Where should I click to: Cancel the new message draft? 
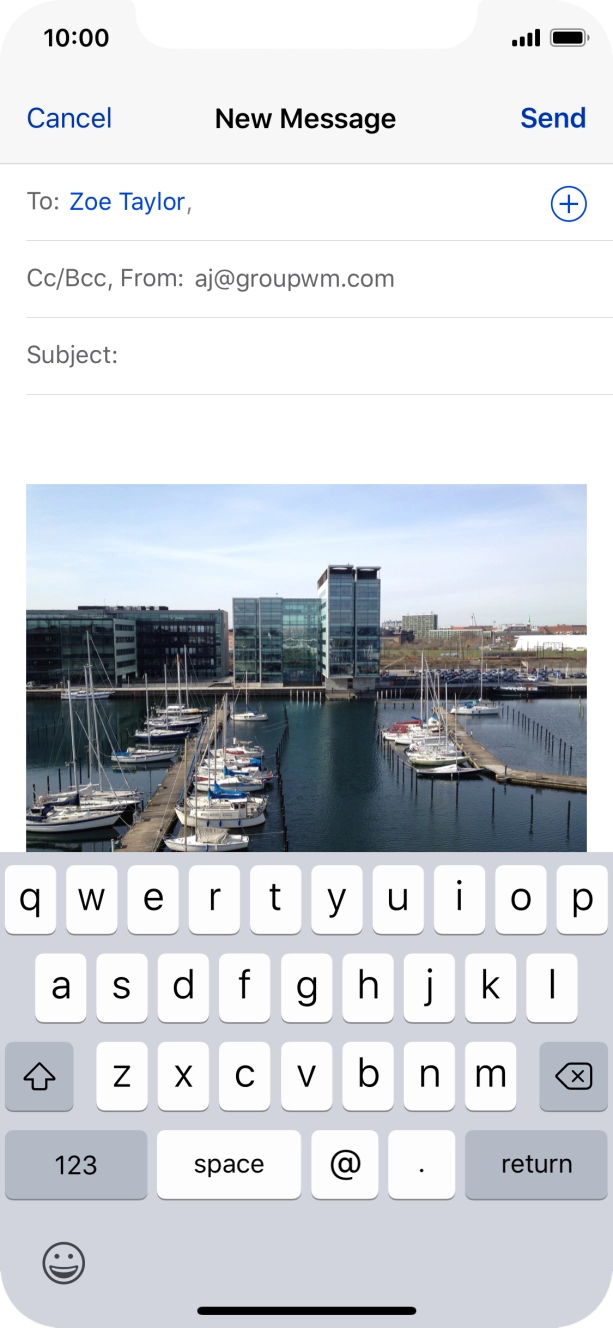pos(69,118)
